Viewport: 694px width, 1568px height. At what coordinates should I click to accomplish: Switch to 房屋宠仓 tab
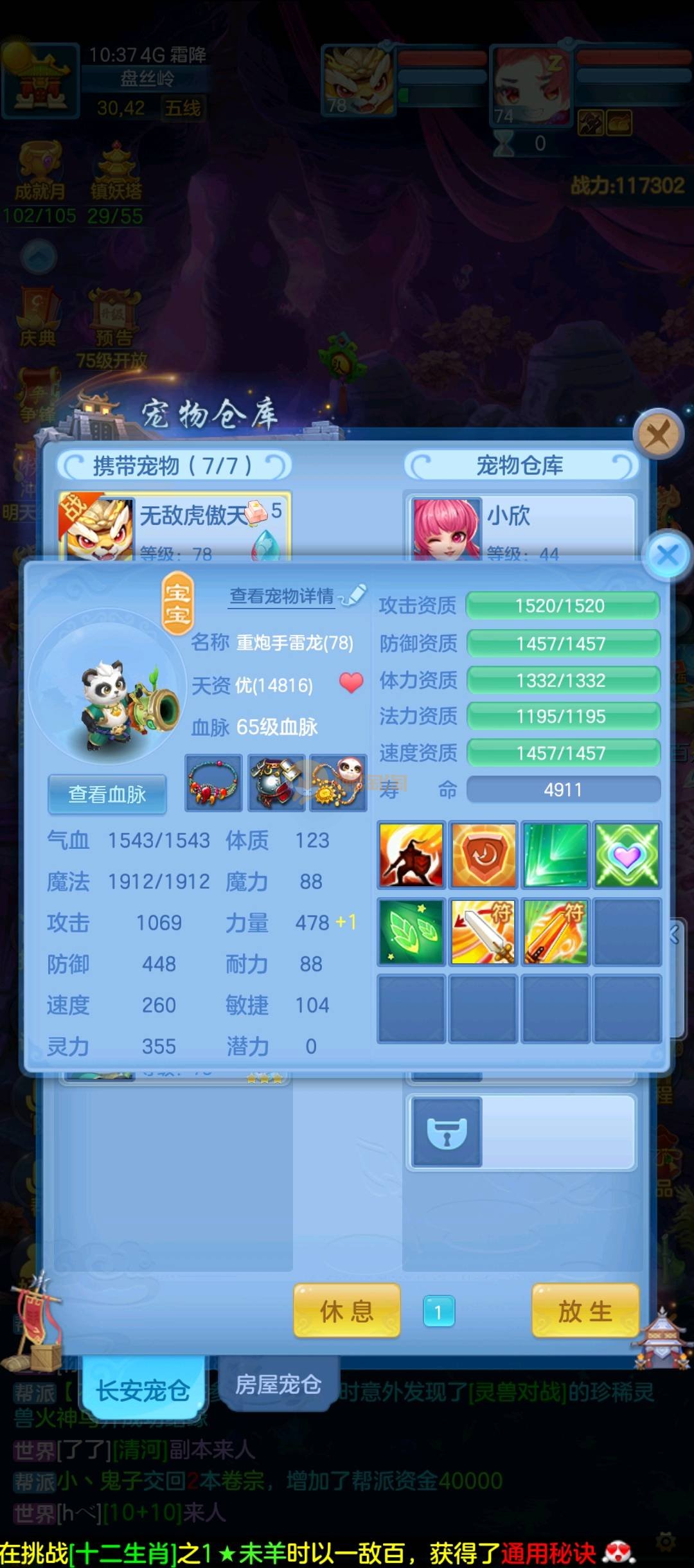point(278,1384)
